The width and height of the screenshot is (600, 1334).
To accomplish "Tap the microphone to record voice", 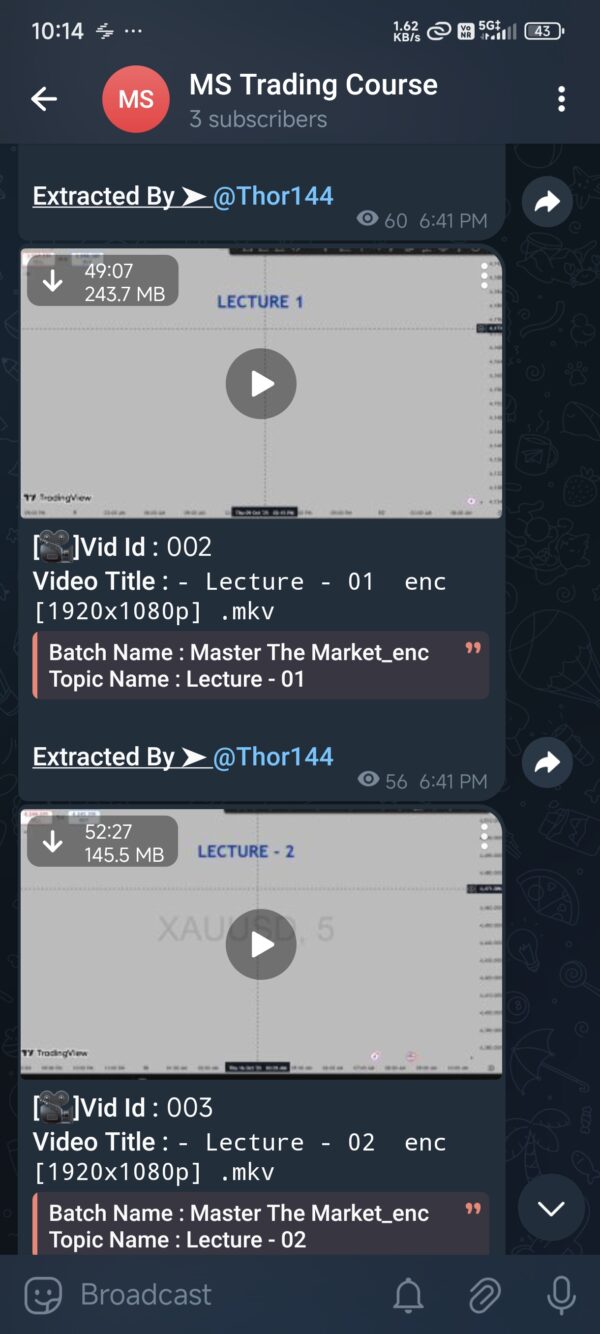I will click(x=561, y=1295).
